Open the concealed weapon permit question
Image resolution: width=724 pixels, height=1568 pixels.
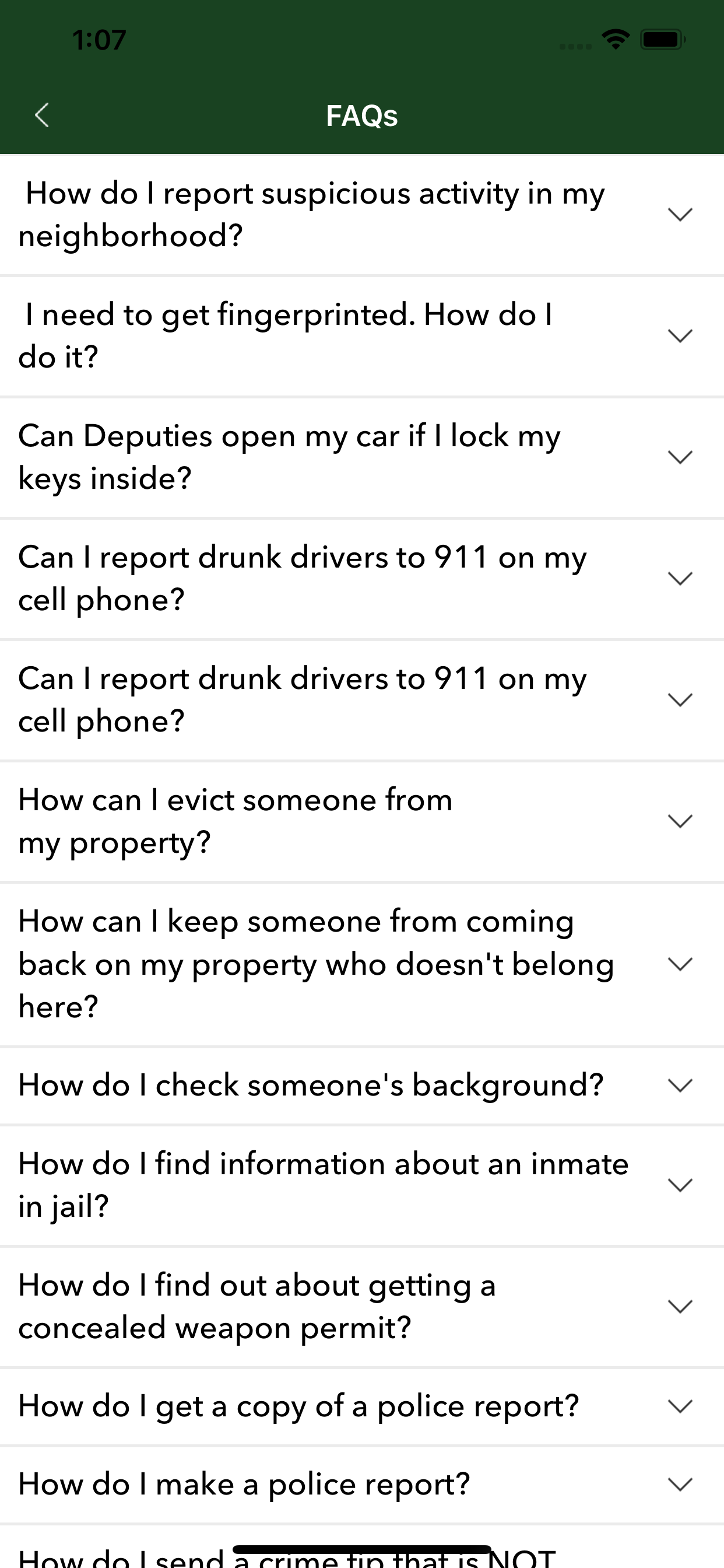pyautogui.click(x=362, y=1306)
